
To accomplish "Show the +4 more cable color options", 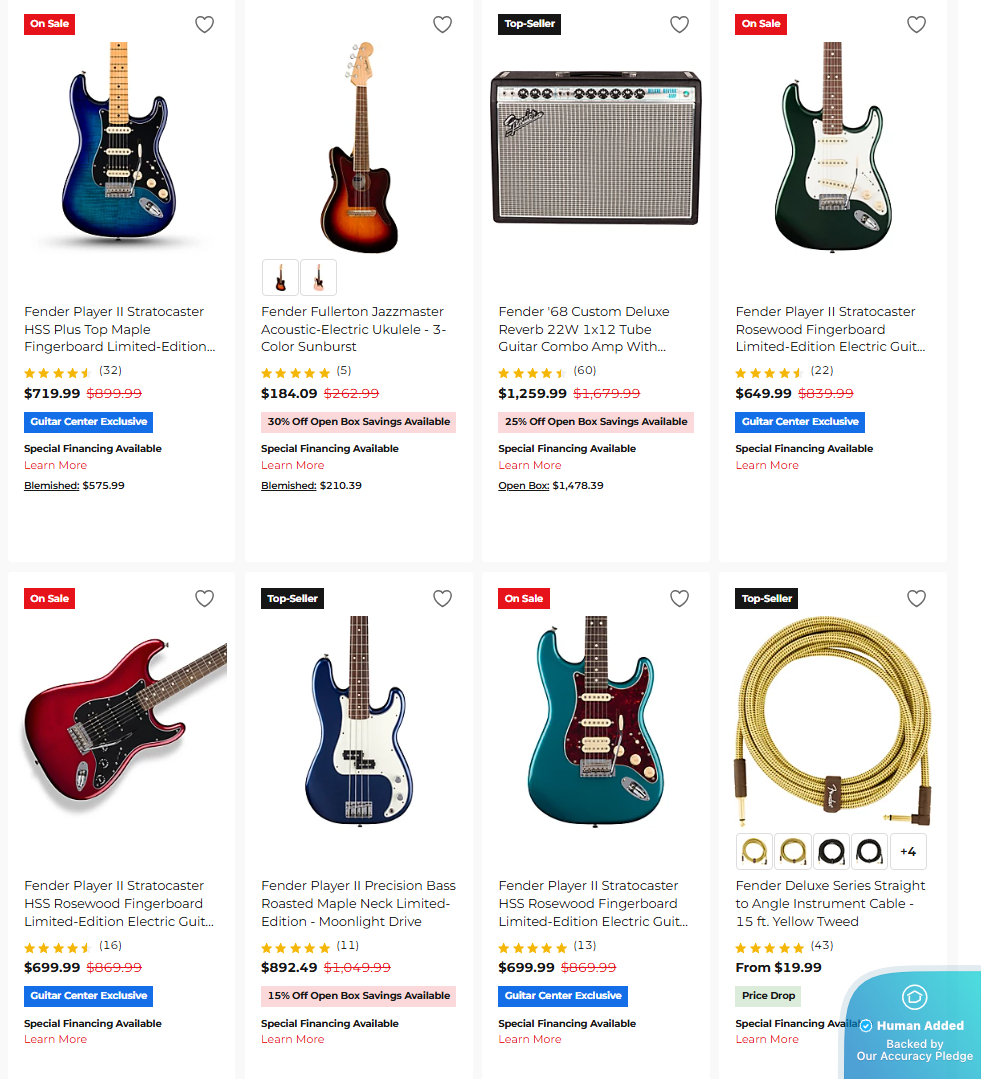I will [908, 852].
